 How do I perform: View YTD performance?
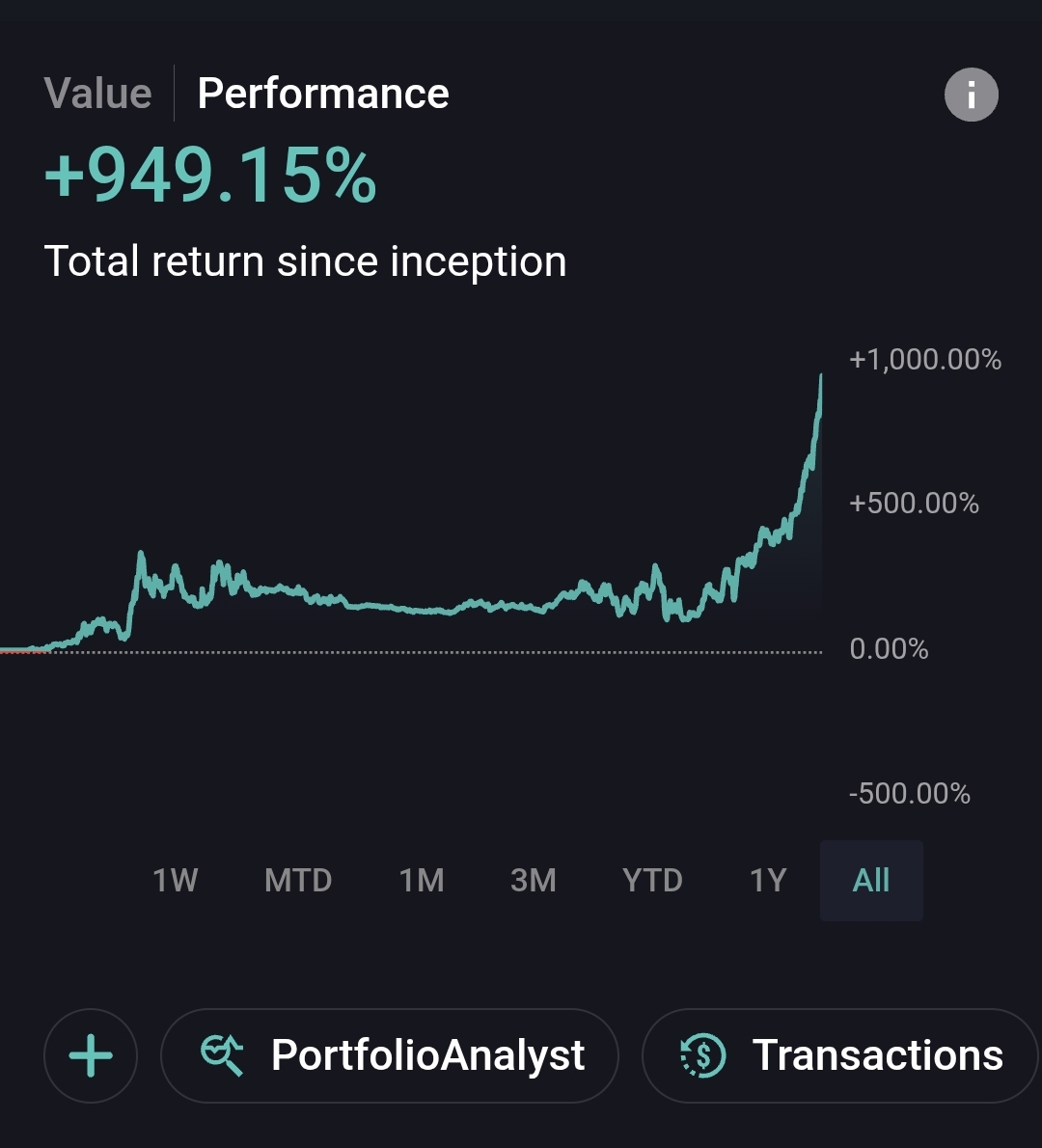(x=653, y=880)
